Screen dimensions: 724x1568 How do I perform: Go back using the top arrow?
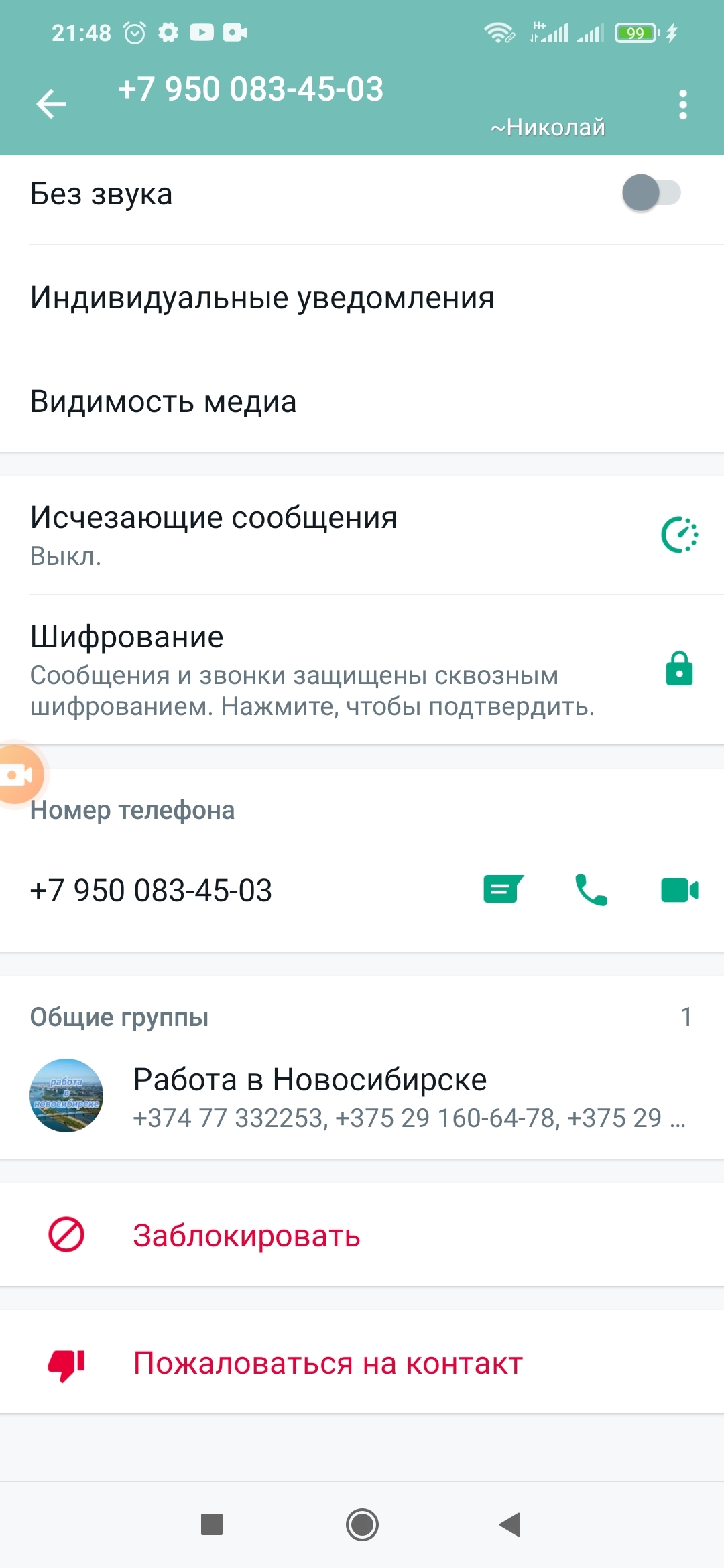pyautogui.click(x=51, y=104)
